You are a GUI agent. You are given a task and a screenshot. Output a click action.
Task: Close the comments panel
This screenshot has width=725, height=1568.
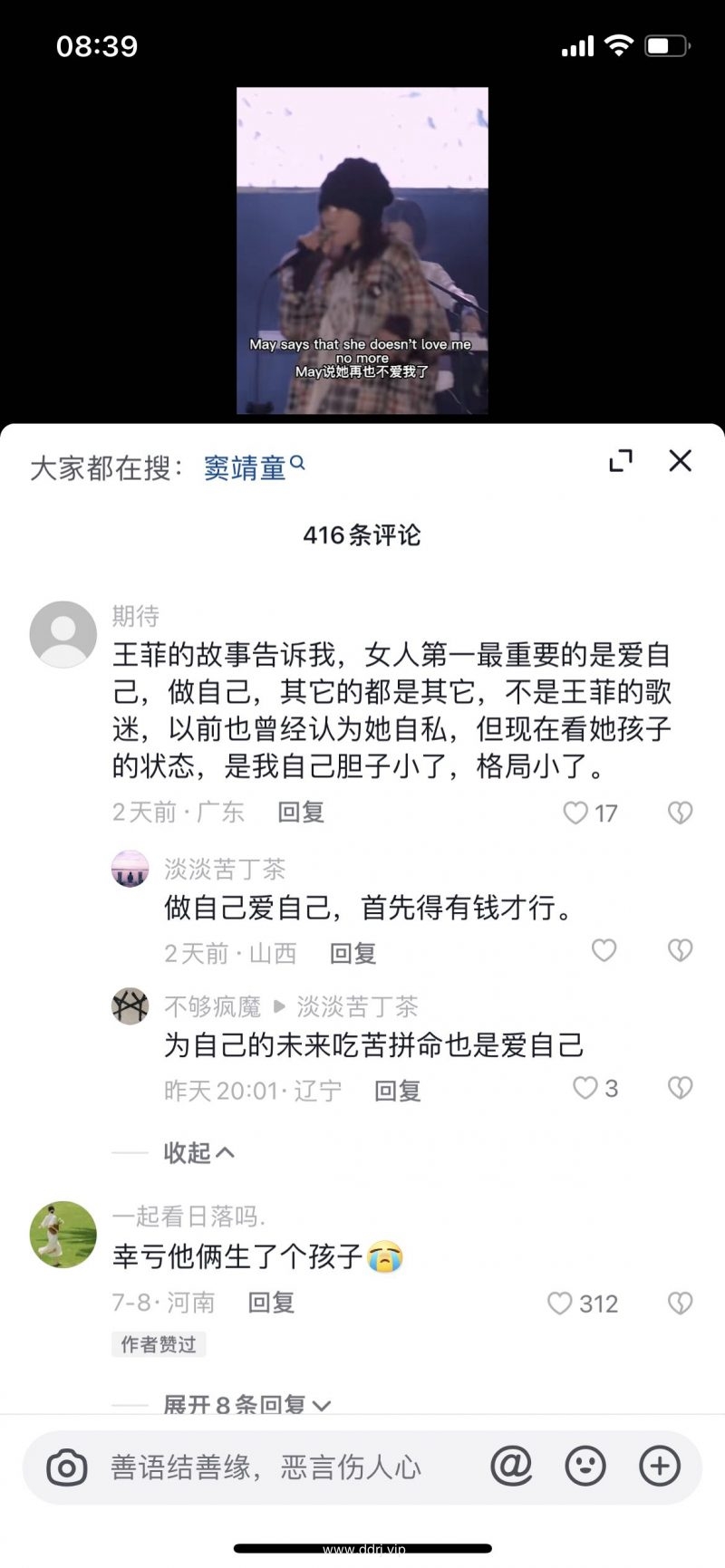point(680,461)
